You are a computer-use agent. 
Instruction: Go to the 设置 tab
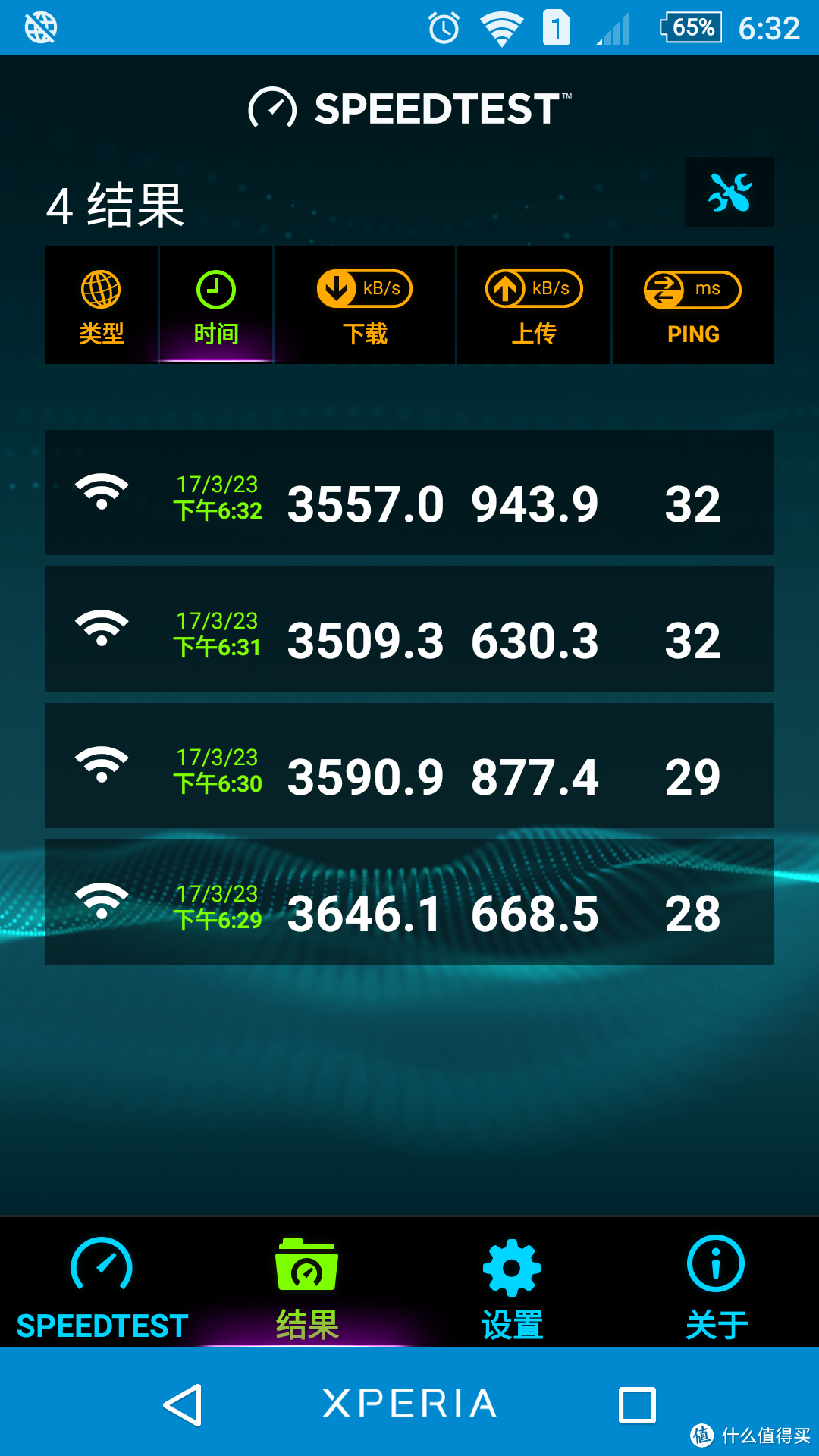(512, 1287)
